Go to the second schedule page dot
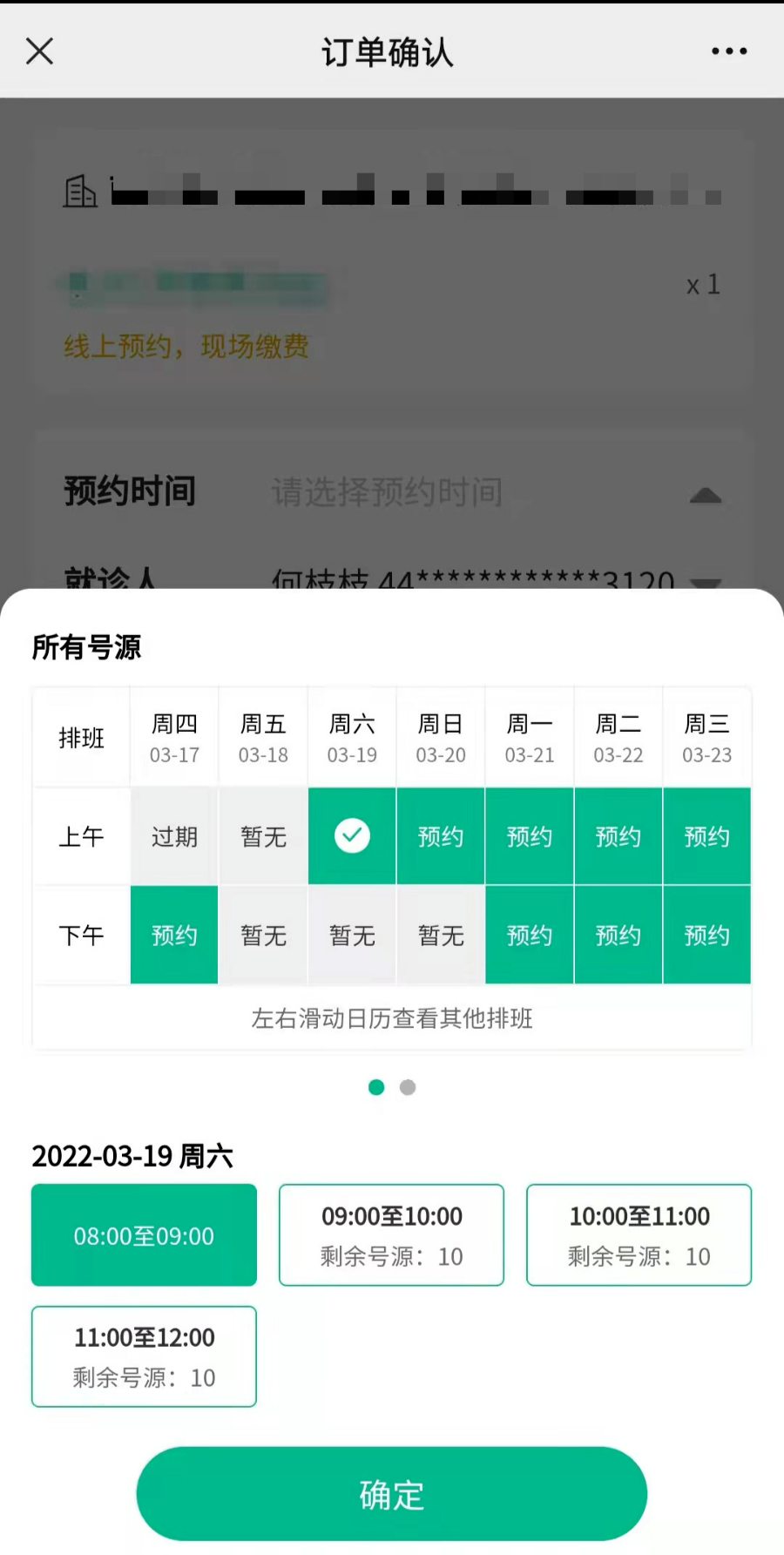784x1555 pixels. [x=408, y=1087]
